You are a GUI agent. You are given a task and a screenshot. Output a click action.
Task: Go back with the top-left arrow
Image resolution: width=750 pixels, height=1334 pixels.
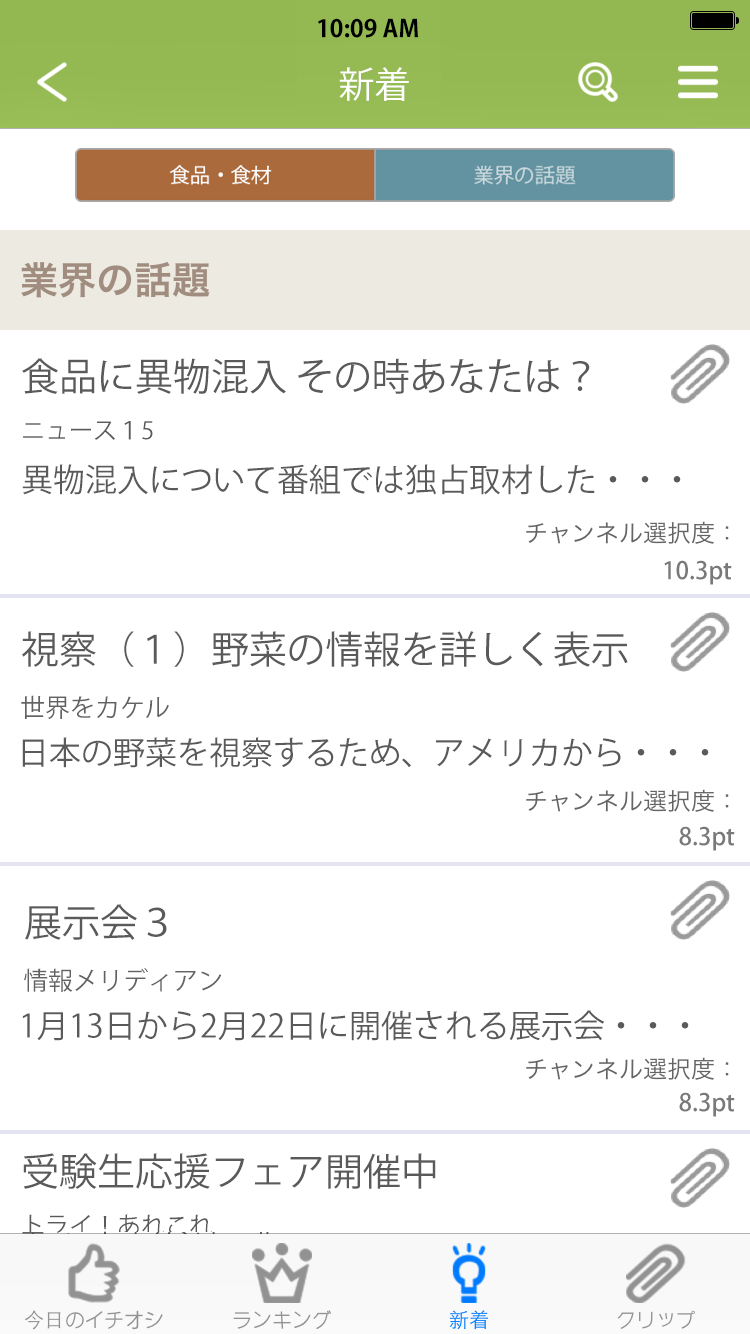coord(52,82)
